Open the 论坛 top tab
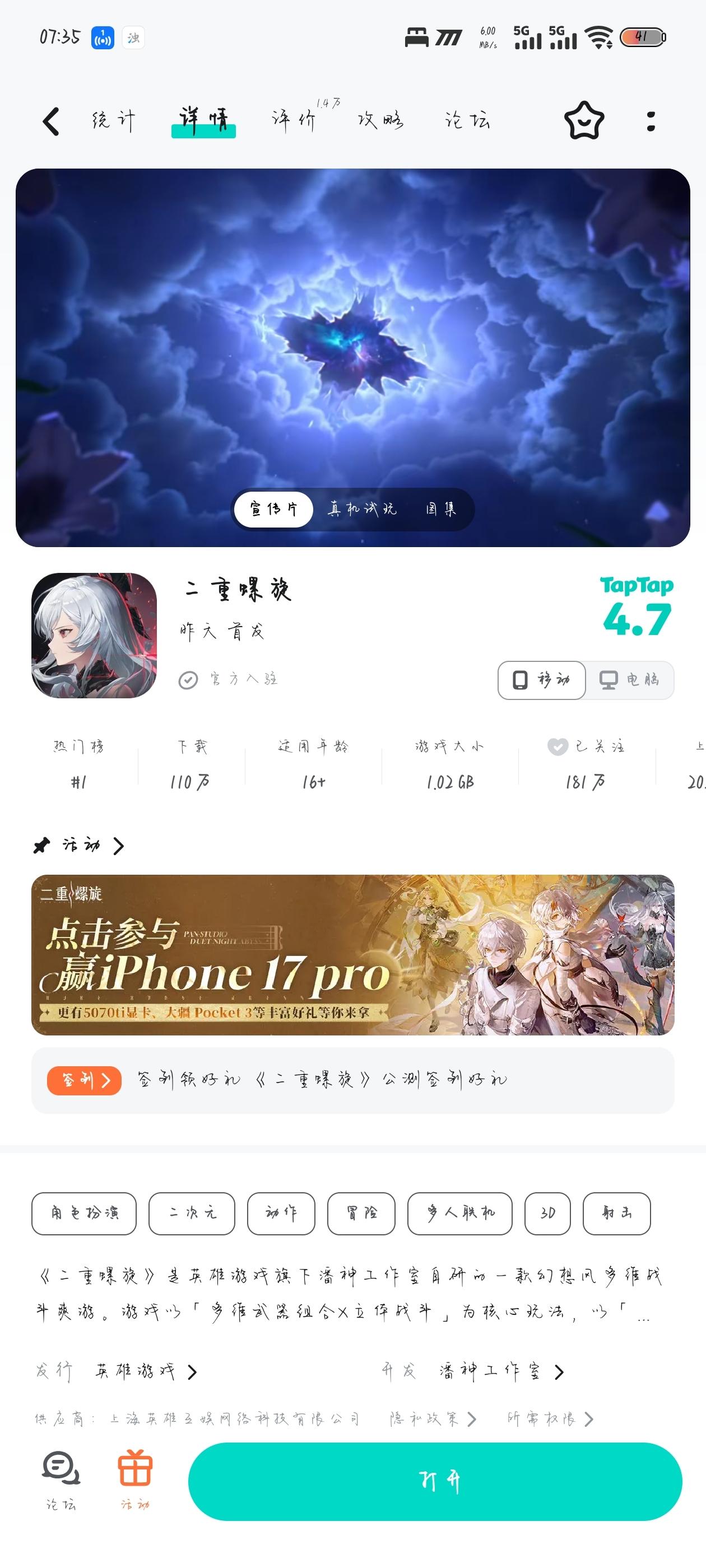This screenshot has height=1568, width=706. point(467,120)
